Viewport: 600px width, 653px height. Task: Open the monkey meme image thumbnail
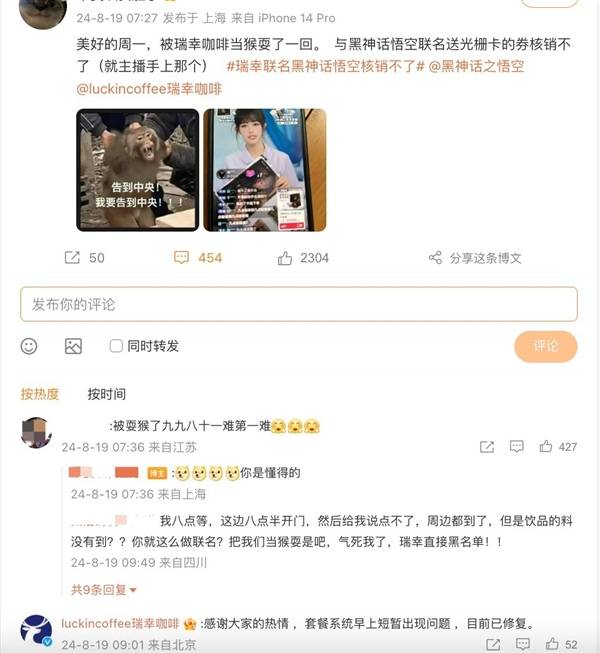click(x=137, y=170)
